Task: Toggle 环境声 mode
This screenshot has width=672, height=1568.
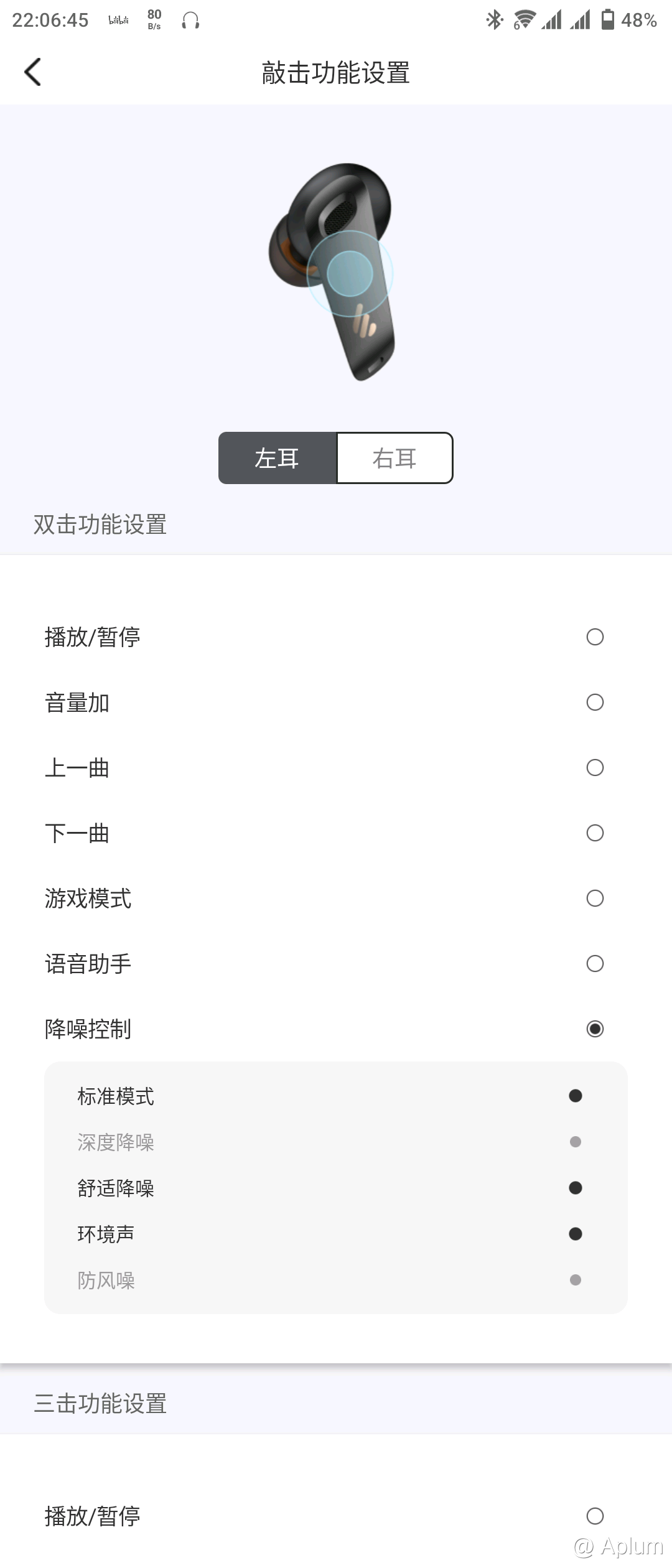Action: (576, 1234)
